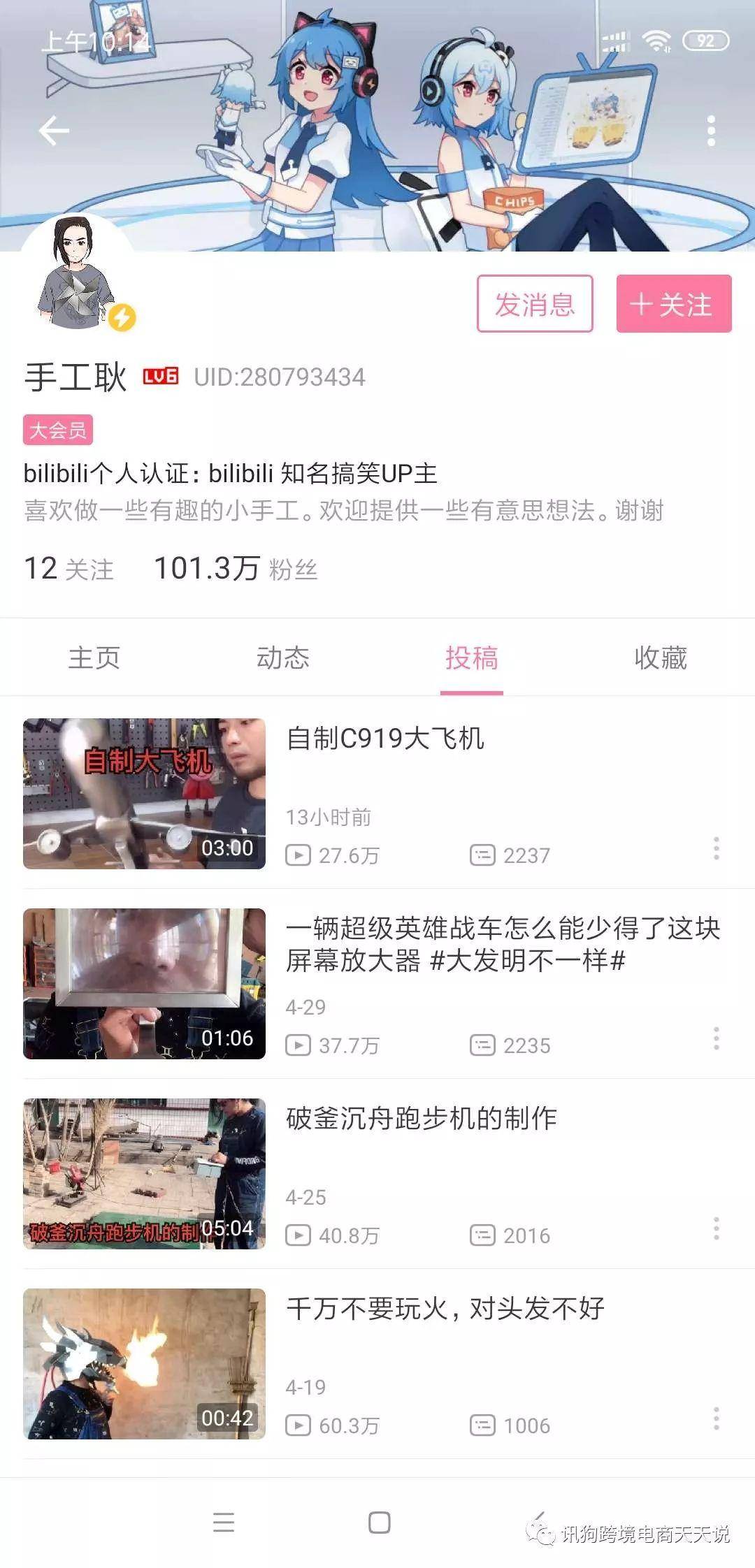The image size is (755, 1568).
Task: Open the video 自制C919大飞机
Action: [x=384, y=739]
